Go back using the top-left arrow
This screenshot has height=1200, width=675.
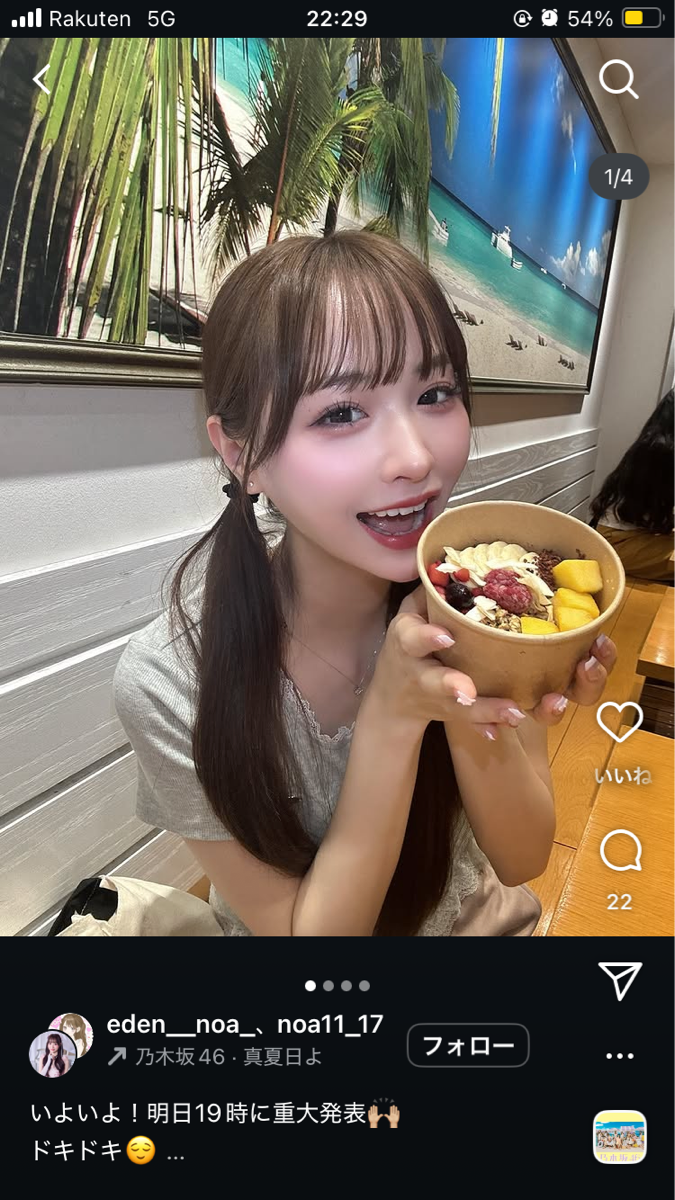[x=41, y=79]
